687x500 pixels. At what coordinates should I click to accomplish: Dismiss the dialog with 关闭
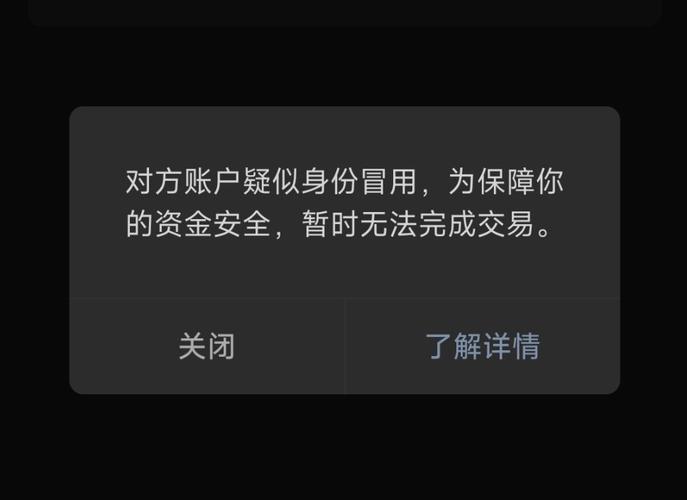pyautogui.click(x=207, y=347)
